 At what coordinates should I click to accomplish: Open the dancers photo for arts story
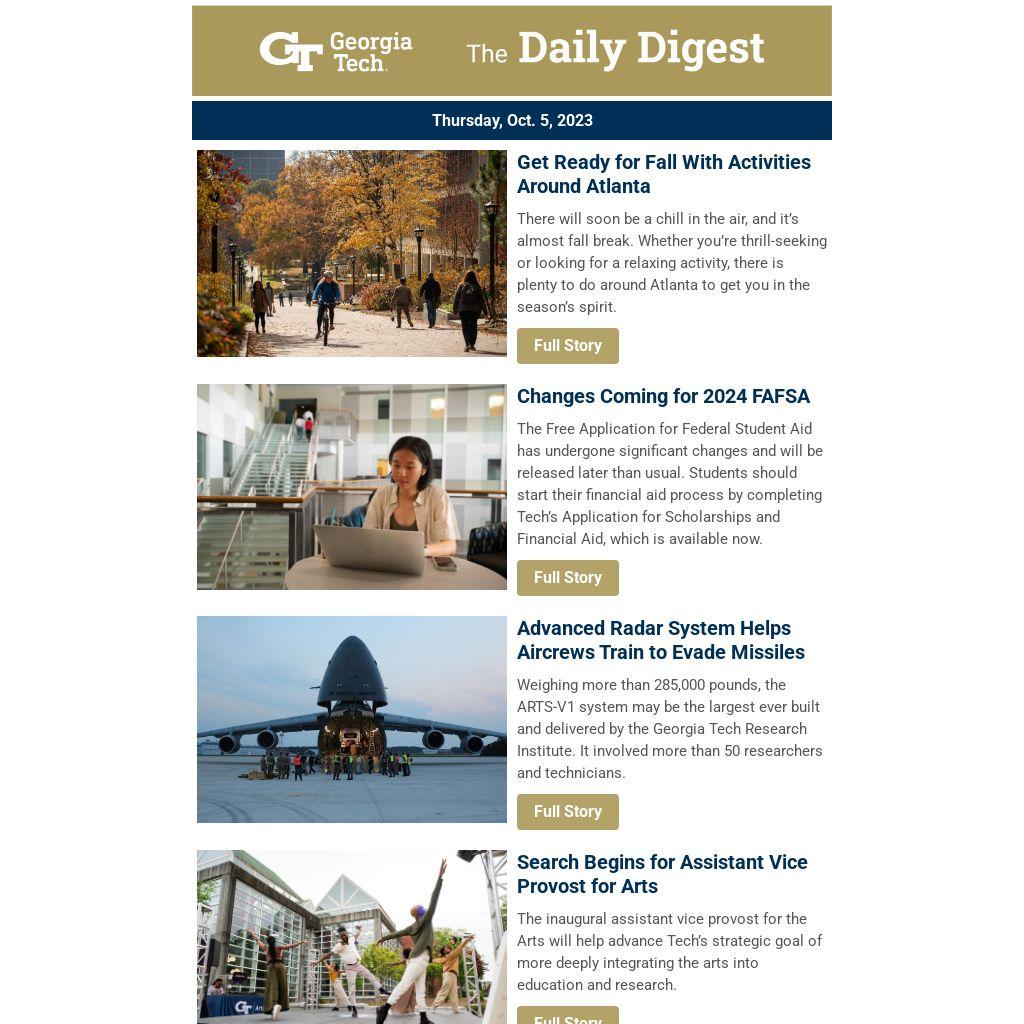(352, 936)
